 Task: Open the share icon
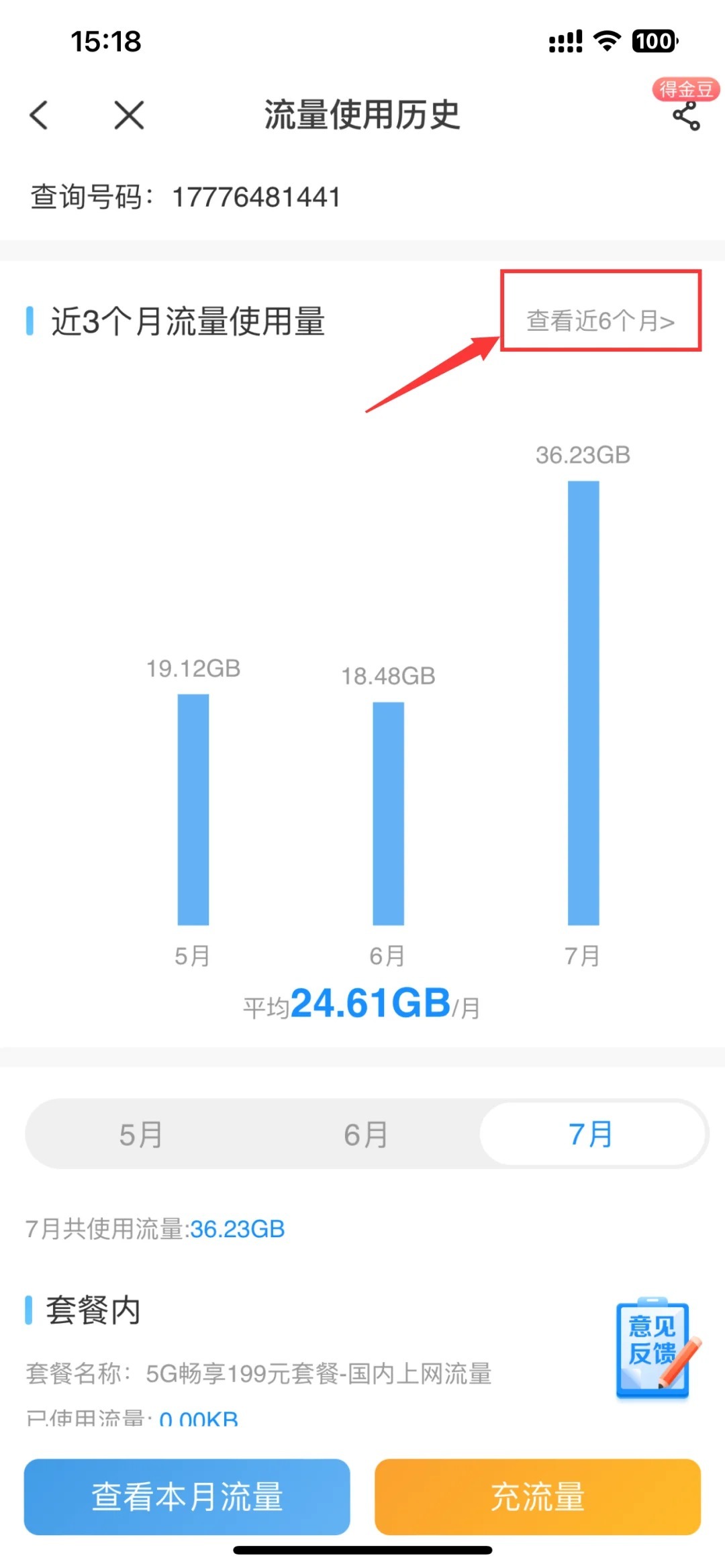(686, 117)
